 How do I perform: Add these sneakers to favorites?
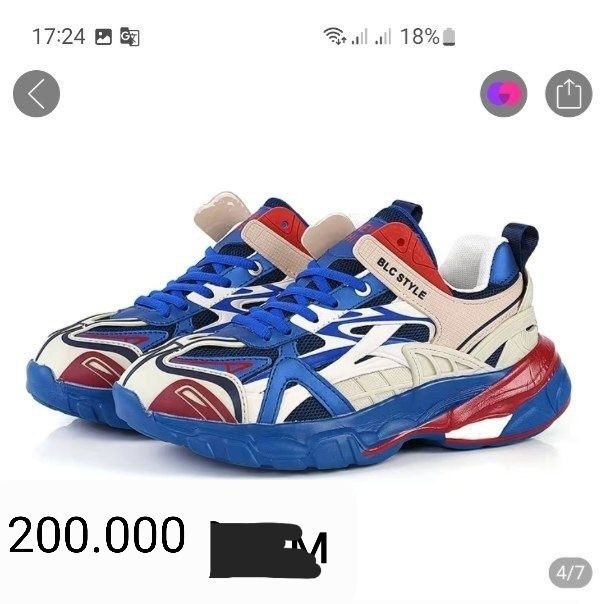pyautogui.click(x=503, y=94)
